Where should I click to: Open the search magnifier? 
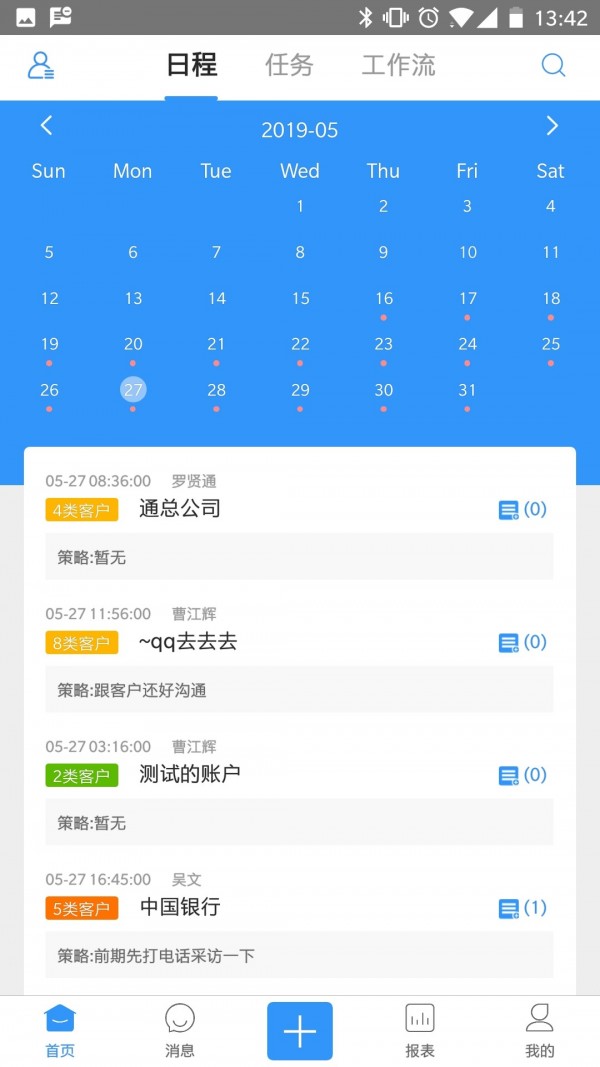[x=553, y=66]
